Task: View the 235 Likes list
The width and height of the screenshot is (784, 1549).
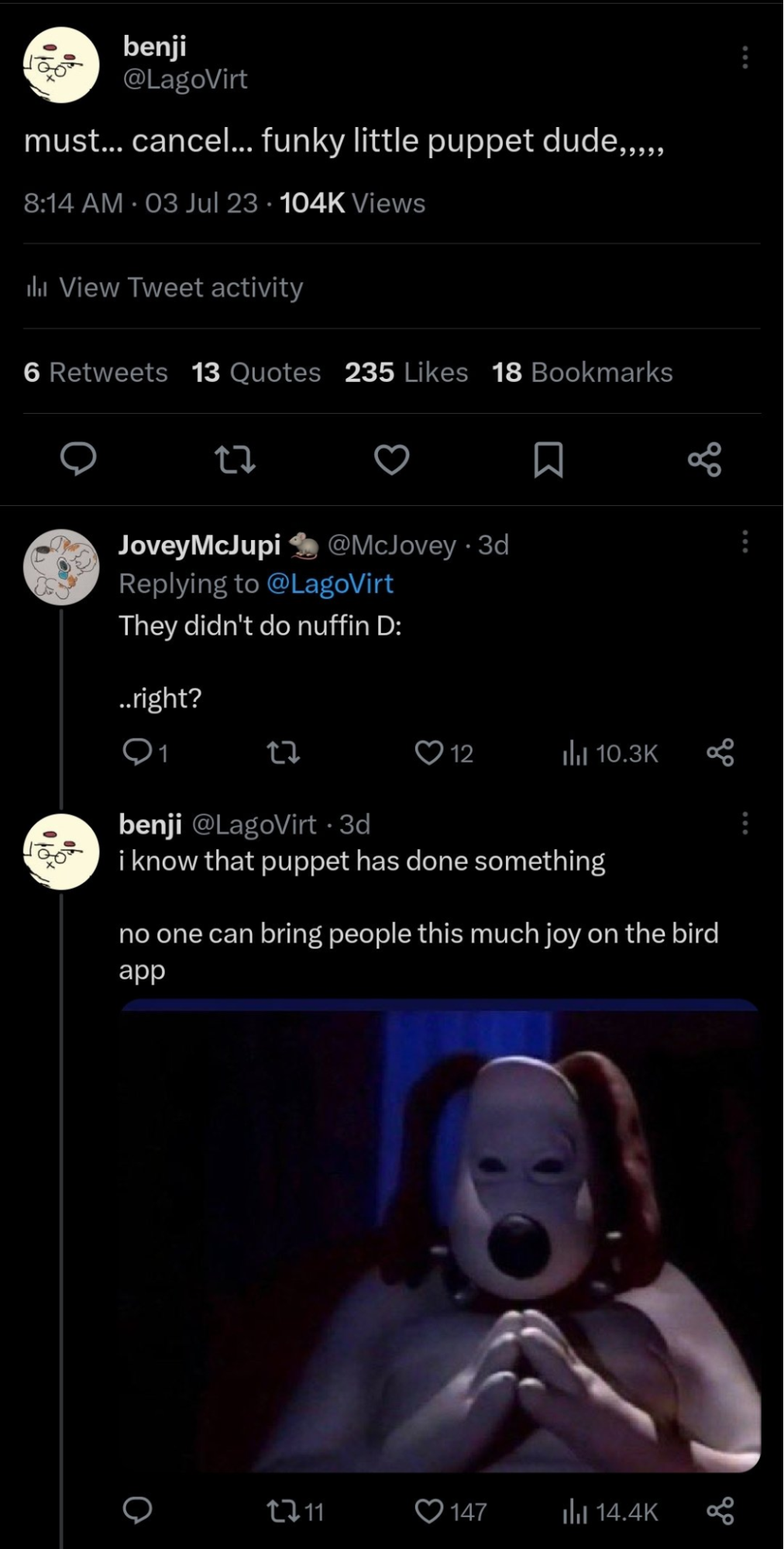Action: (x=406, y=373)
